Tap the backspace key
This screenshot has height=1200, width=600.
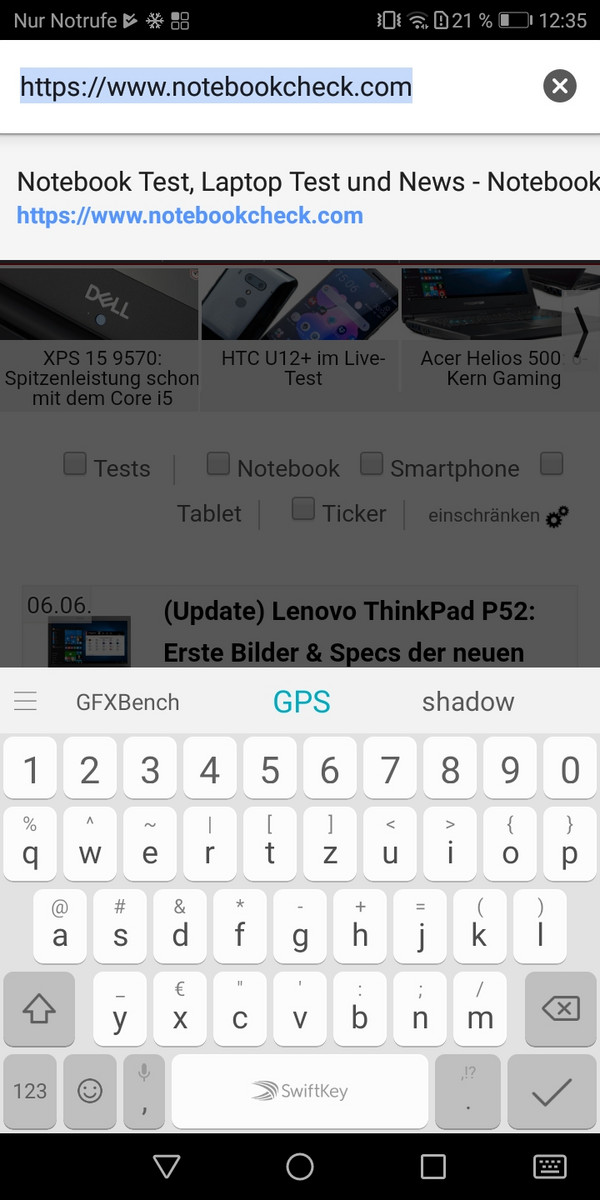(560, 1009)
